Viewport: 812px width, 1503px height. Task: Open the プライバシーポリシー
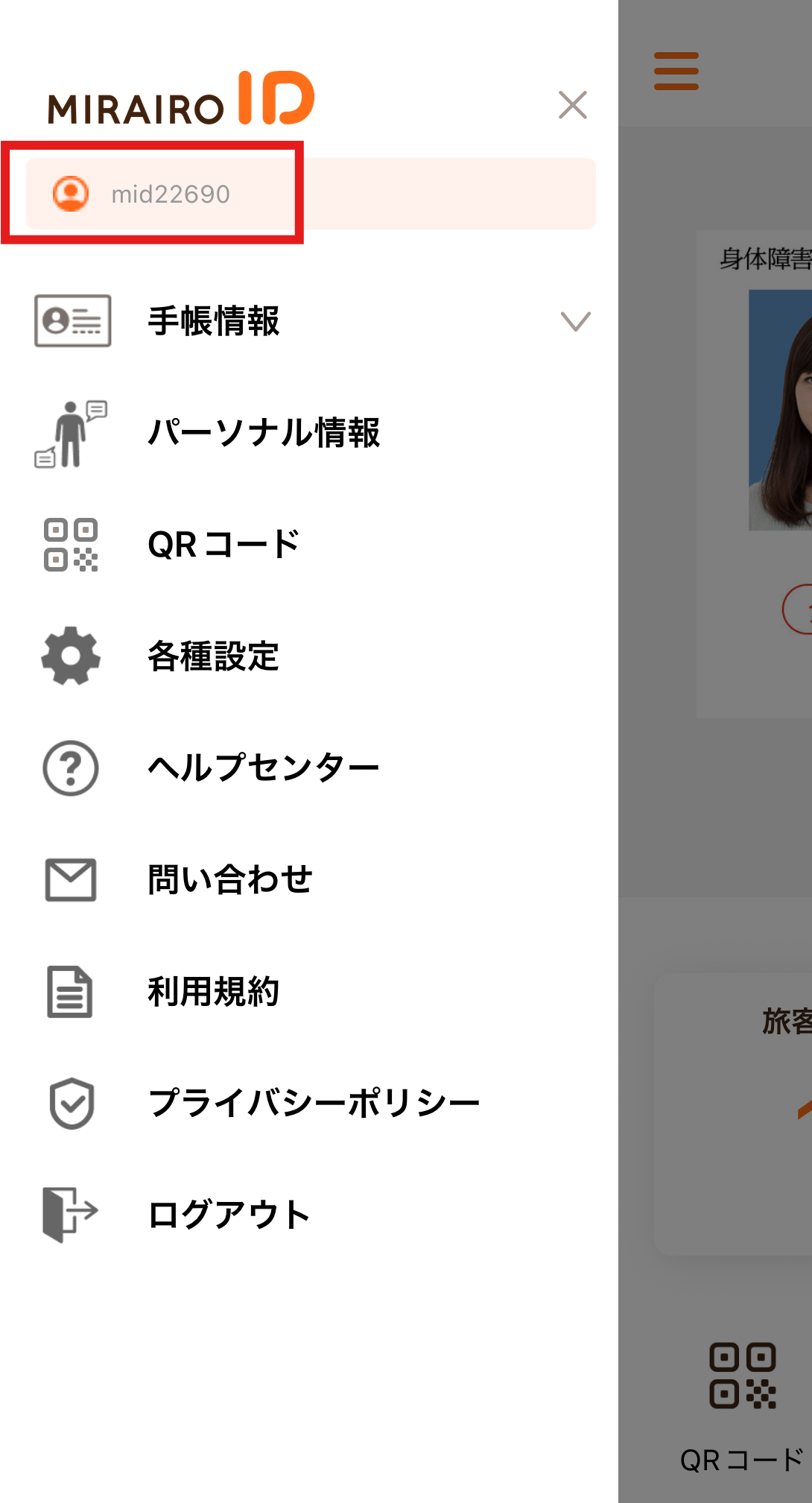click(x=313, y=1103)
